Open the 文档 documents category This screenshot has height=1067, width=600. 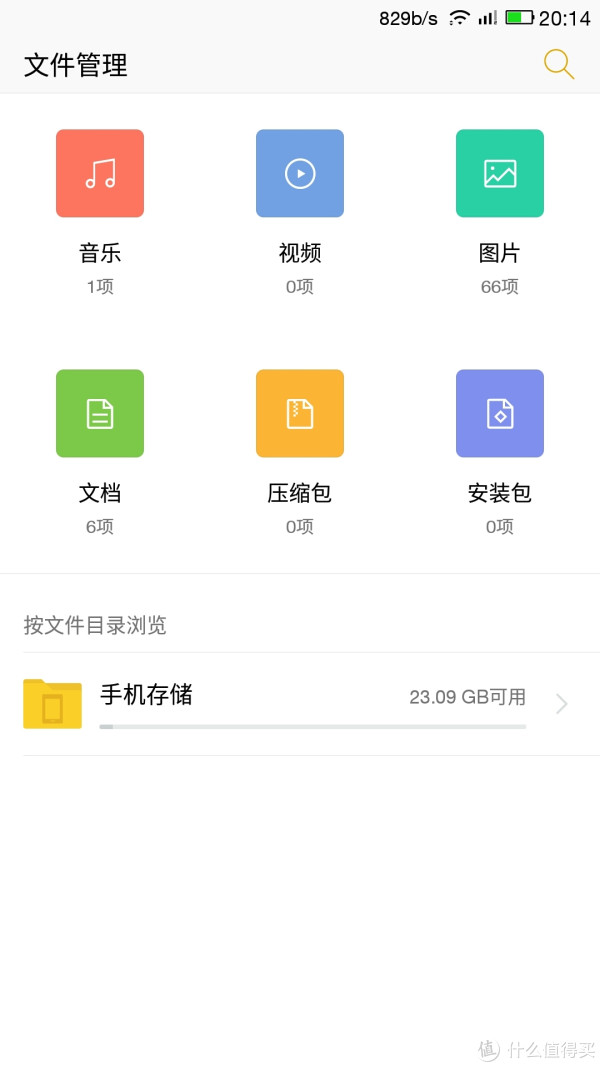[x=100, y=414]
